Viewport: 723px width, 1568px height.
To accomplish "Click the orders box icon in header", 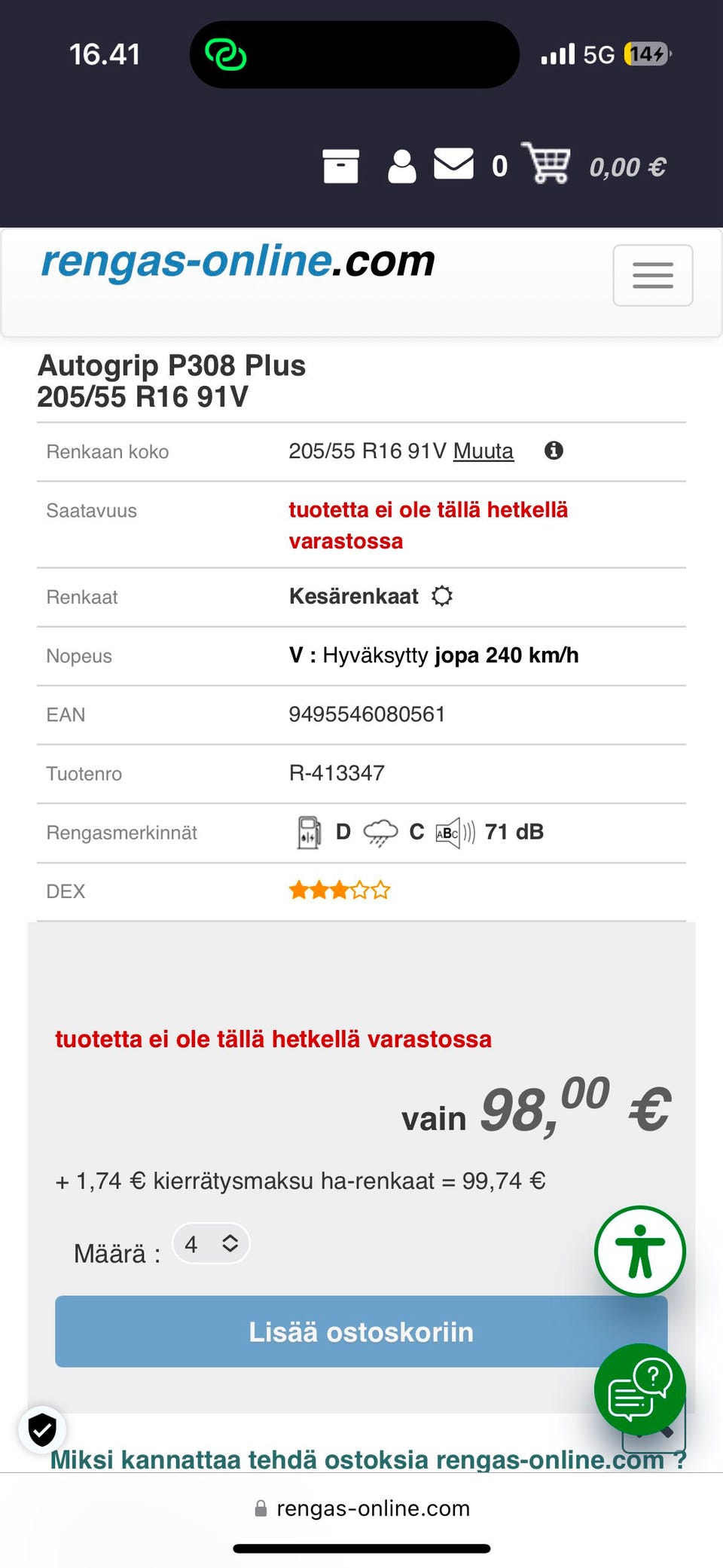I will 341,165.
